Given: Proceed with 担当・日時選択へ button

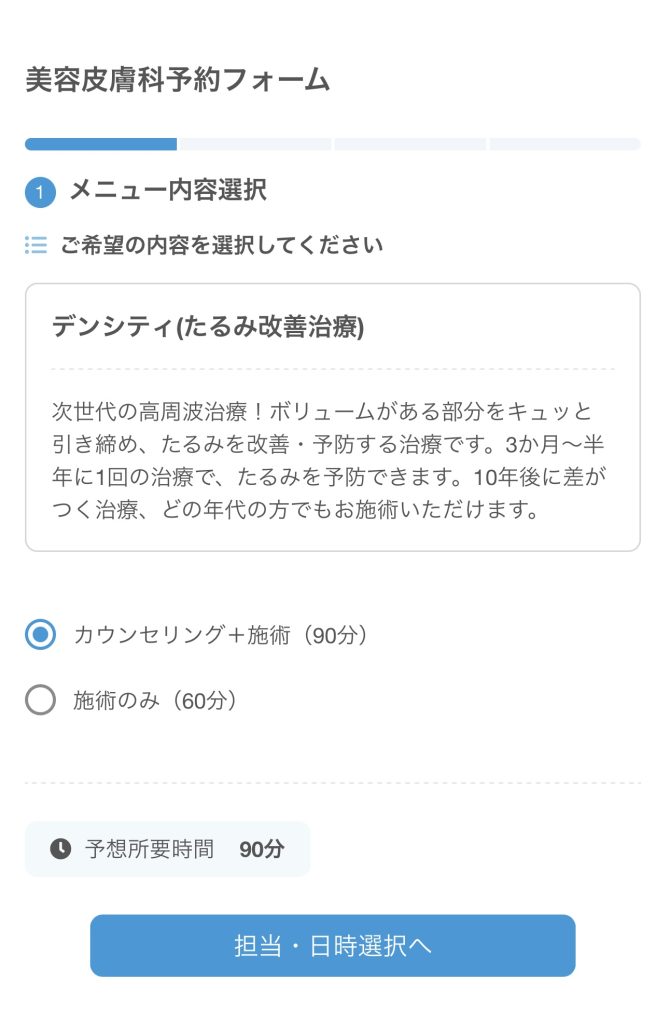Looking at the screenshot, I should coord(332,945).
